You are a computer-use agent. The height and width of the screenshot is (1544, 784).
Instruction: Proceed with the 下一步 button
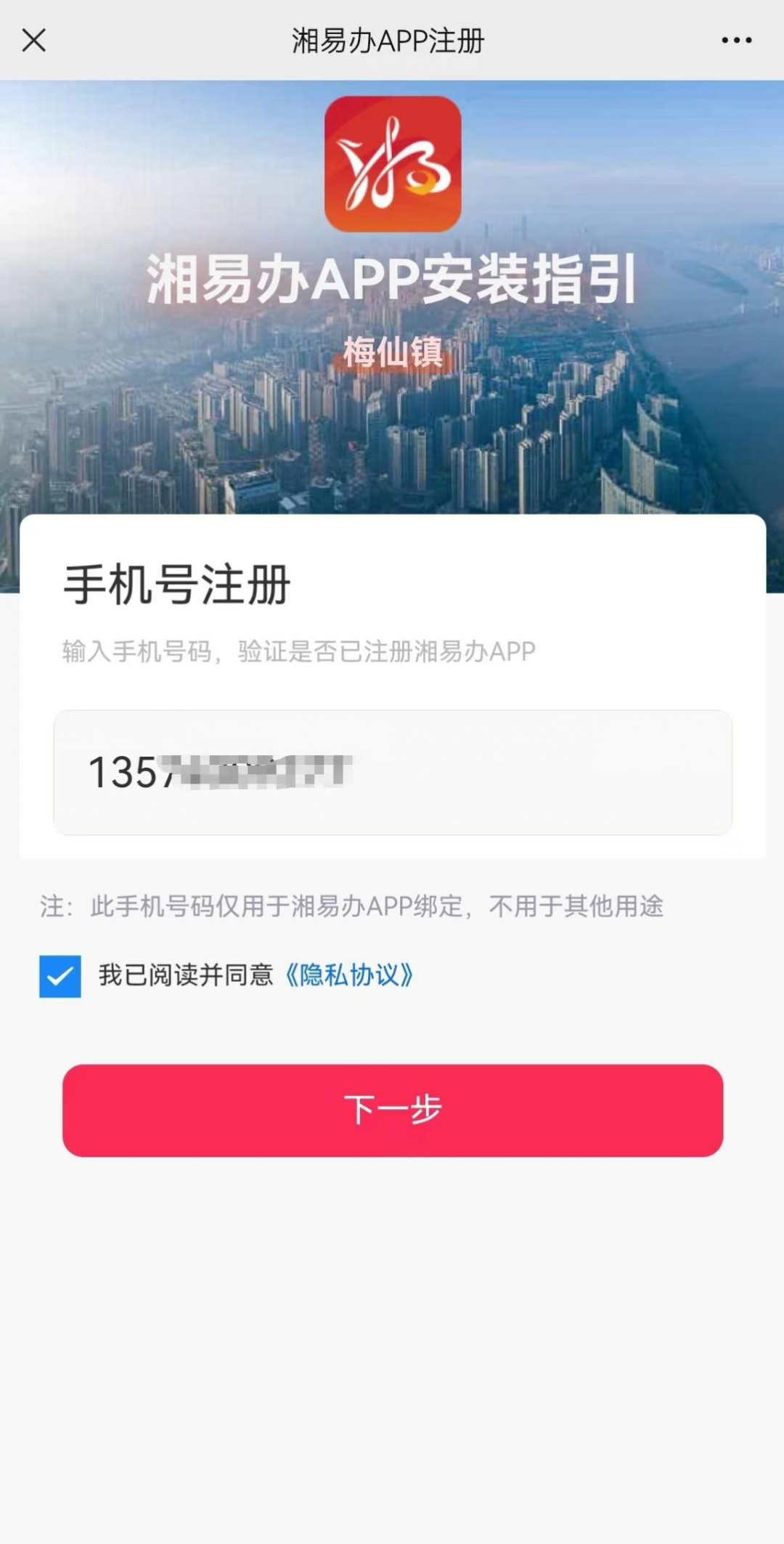pyautogui.click(x=392, y=1110)
